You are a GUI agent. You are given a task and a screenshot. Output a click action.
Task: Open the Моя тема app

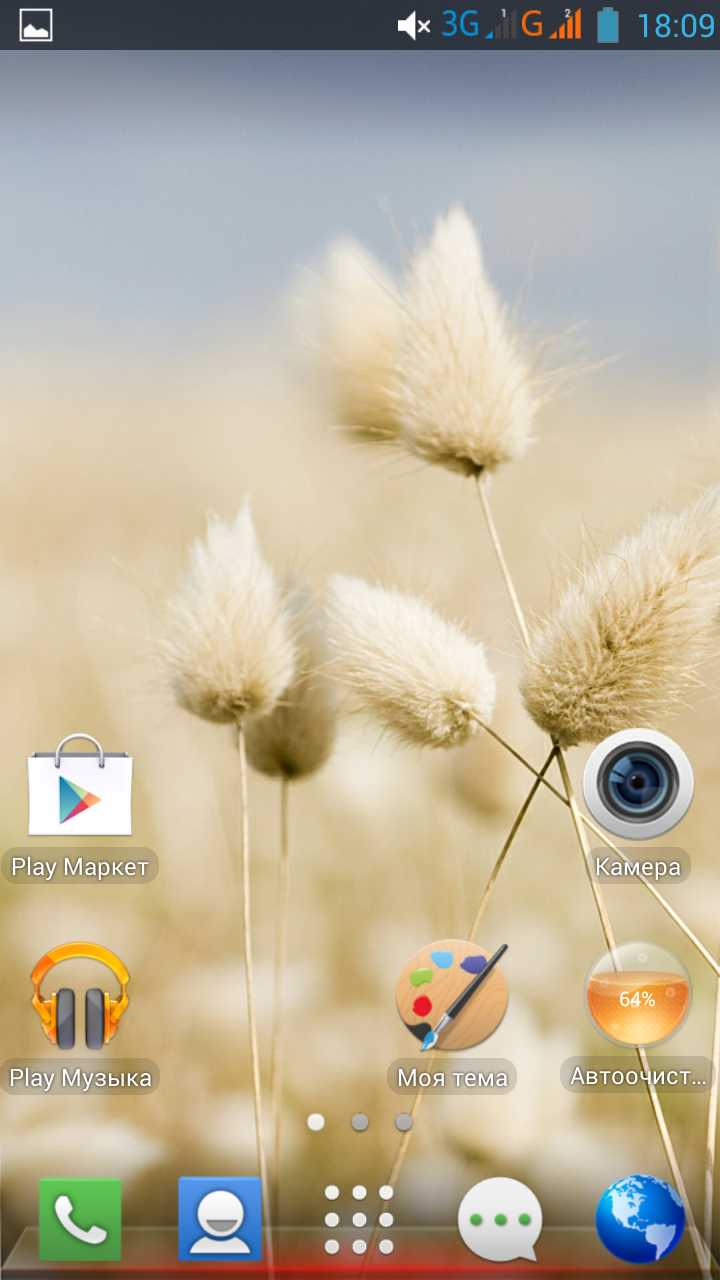coord(452,995)
